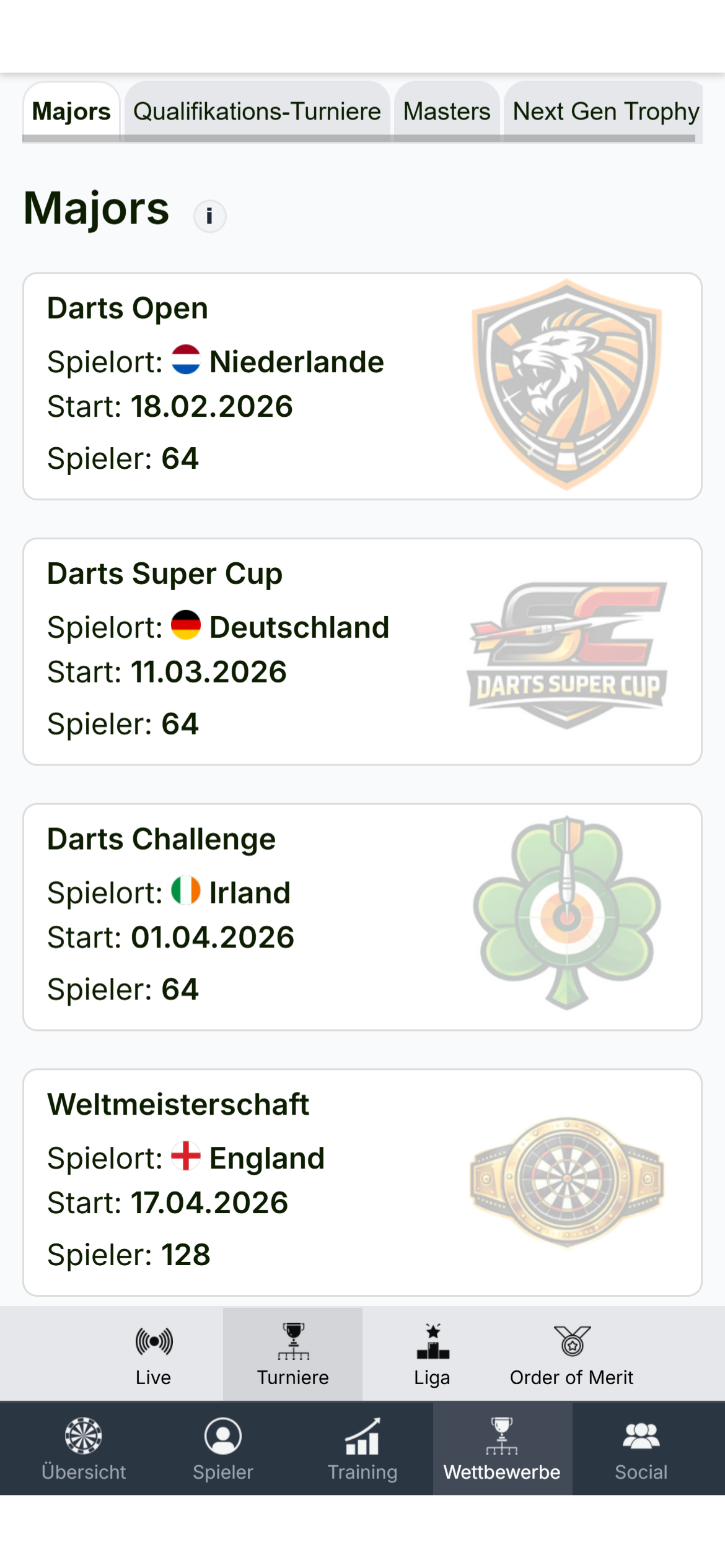This screenshot has height=1568, width=725.
Task: Open the Social people icon
Action: (x=641, y=1437)
